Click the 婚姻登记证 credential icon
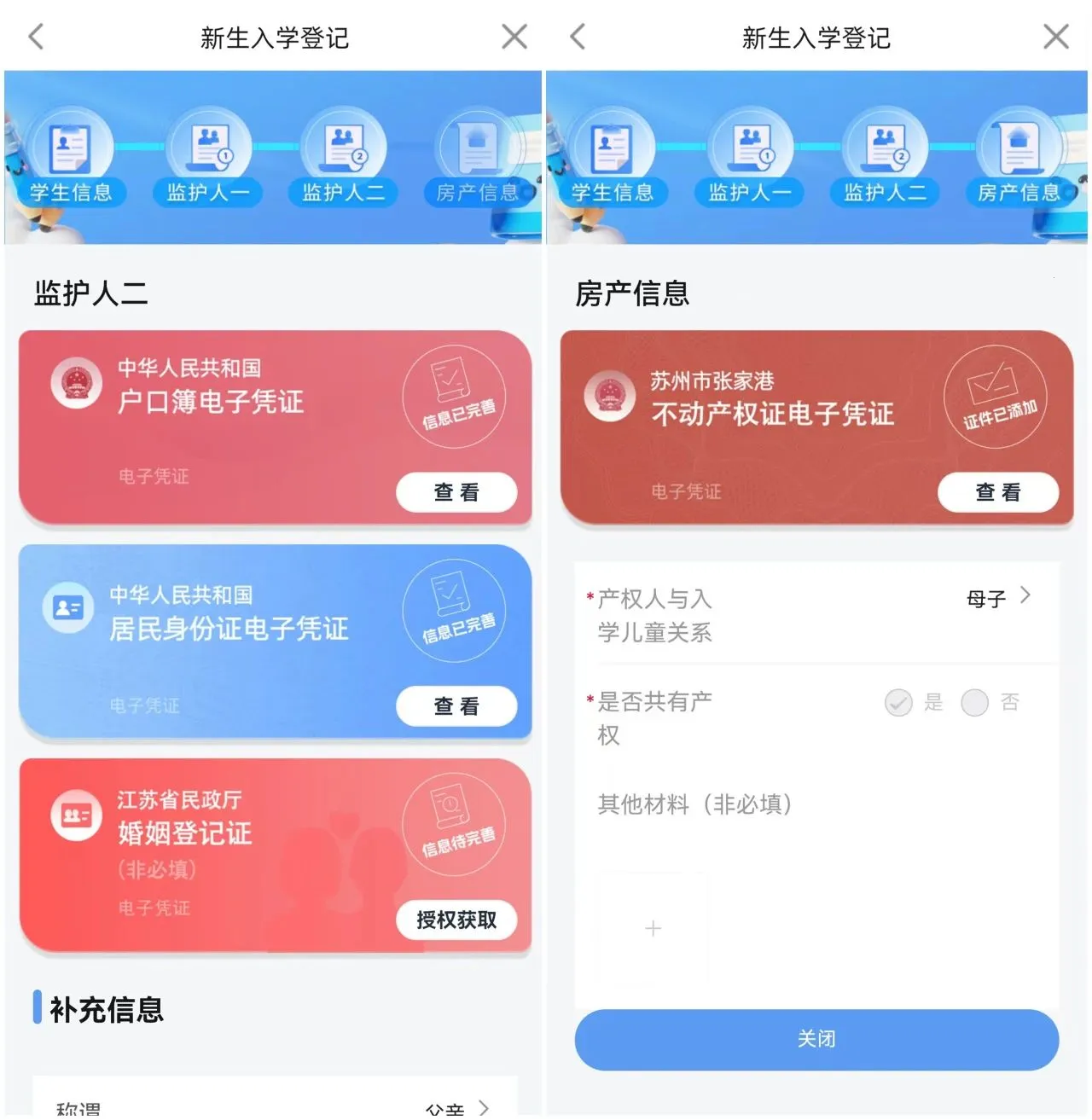The image size is (1092, 1120). 75,815
